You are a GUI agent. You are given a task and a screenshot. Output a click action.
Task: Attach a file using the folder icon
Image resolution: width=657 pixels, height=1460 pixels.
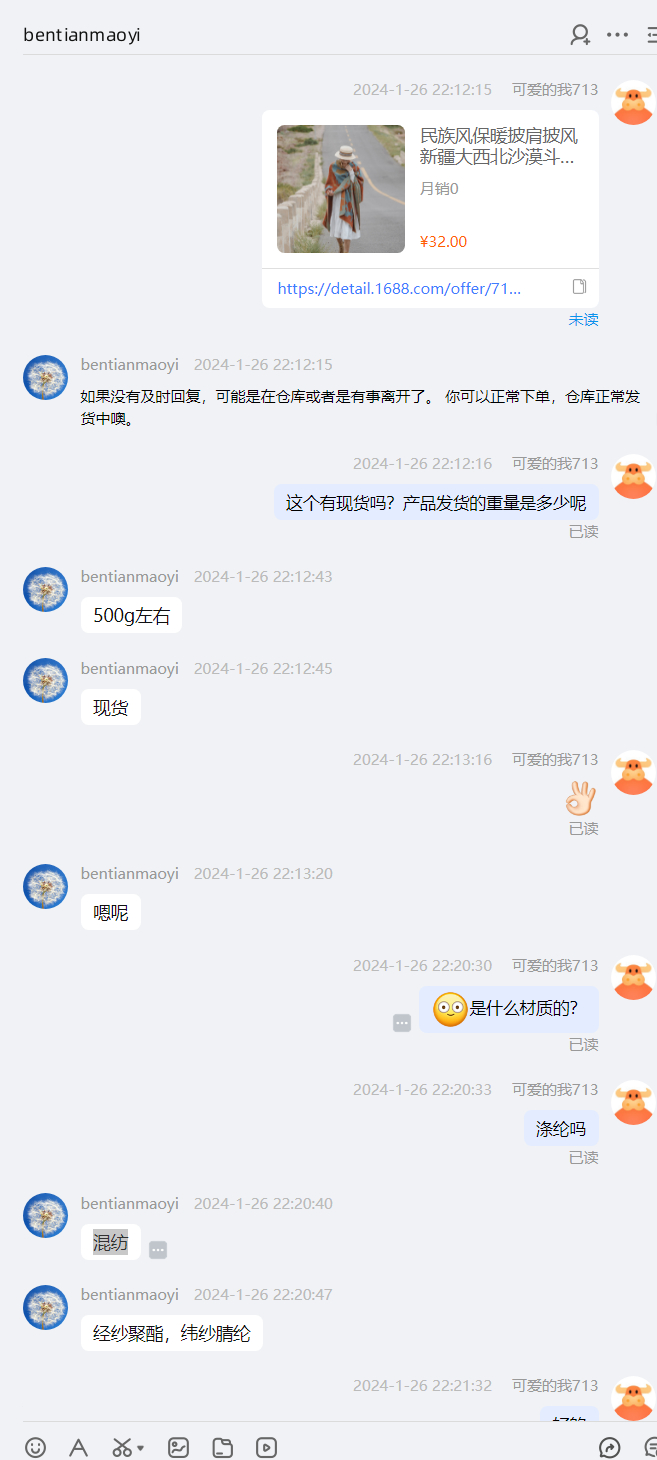point(222,1447)
